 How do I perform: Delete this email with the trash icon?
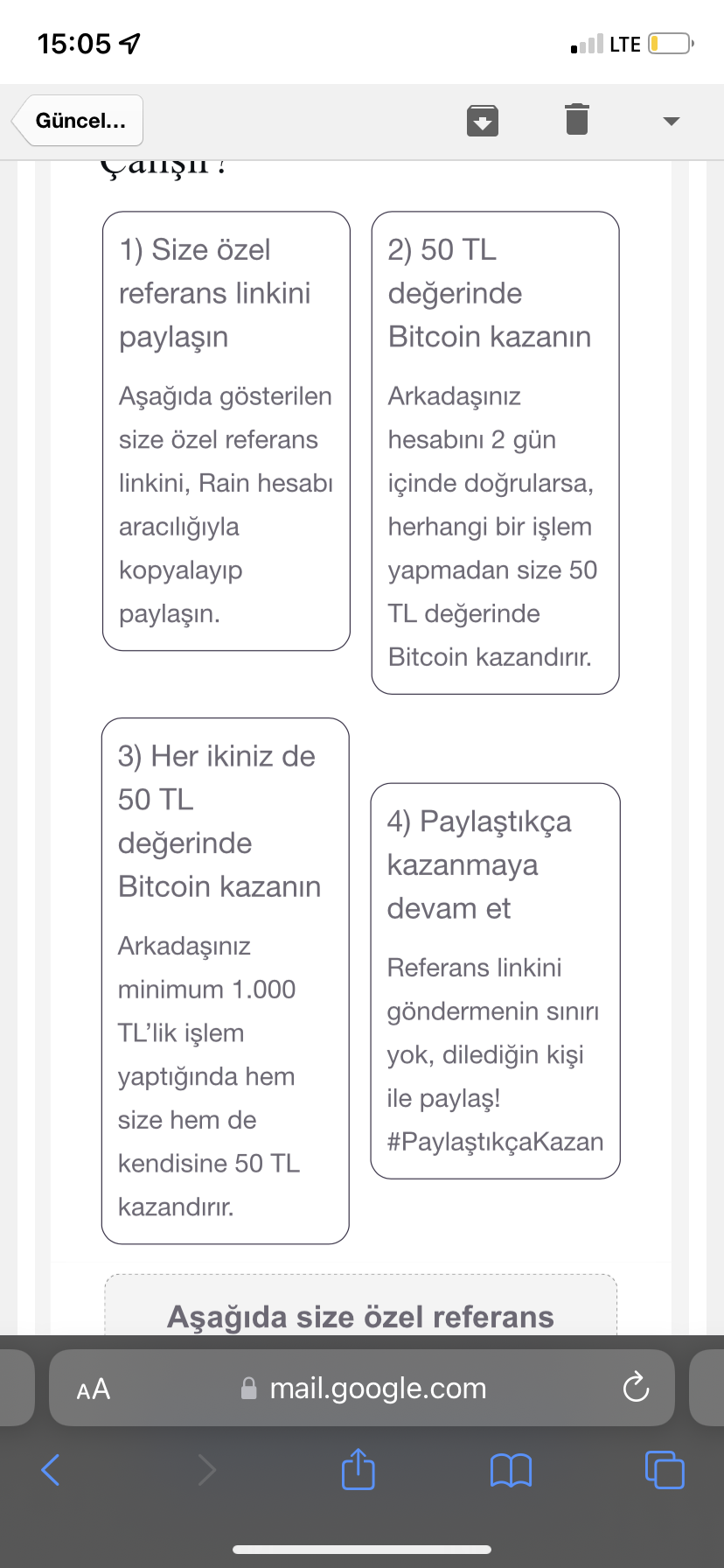[577, 120]
